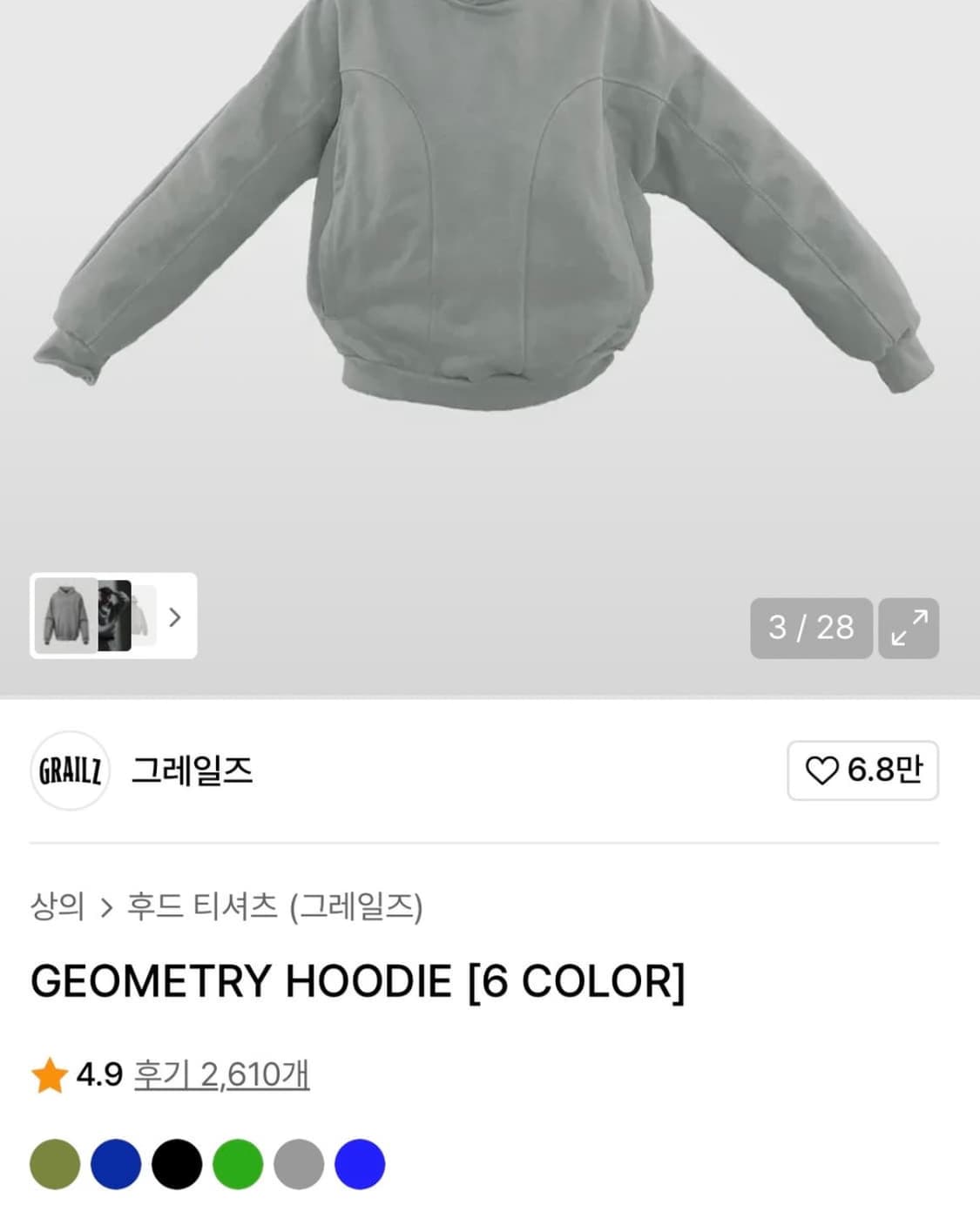Select the olive green color swatch

(52, 1164)
